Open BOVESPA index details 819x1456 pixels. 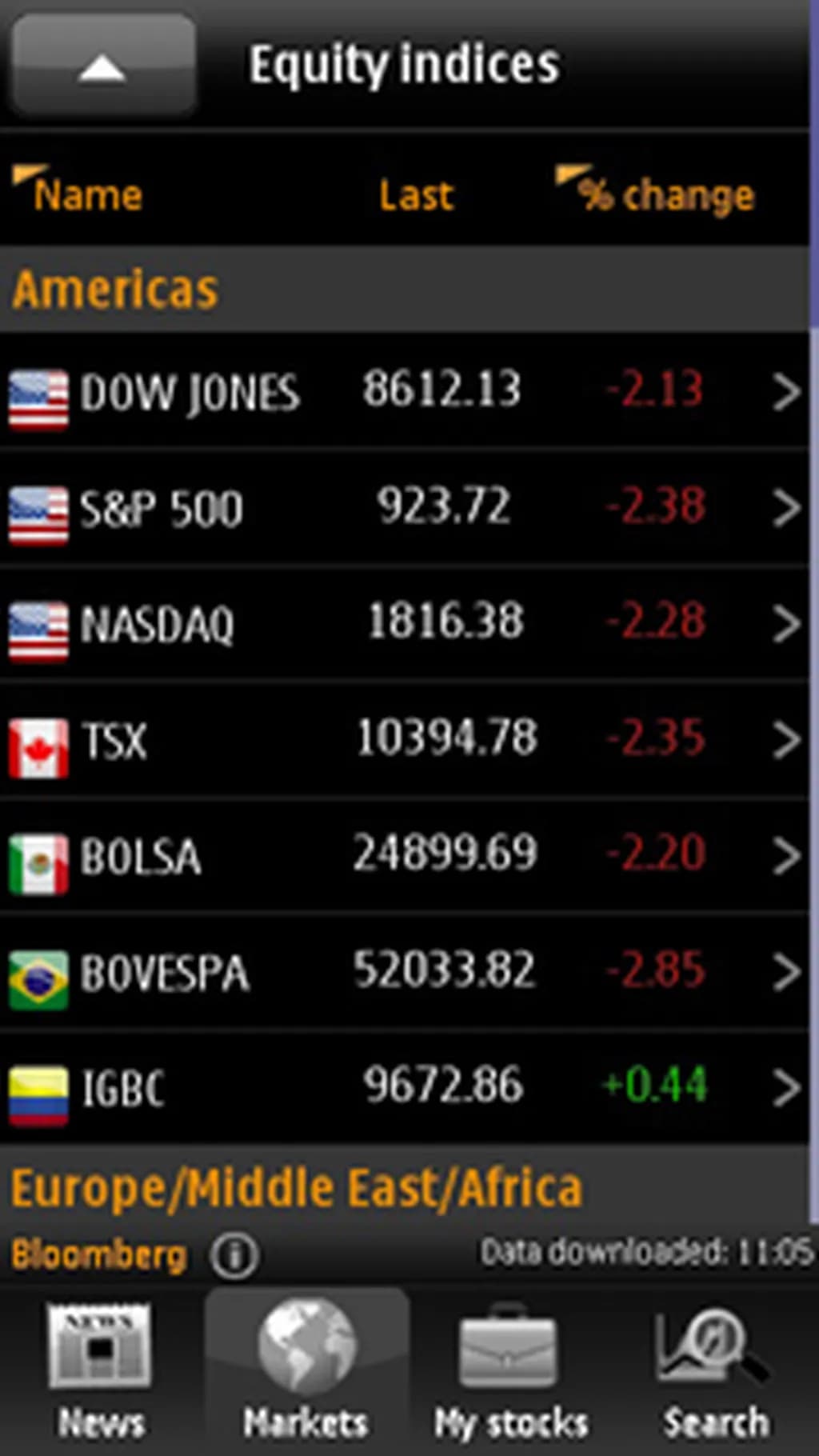(404, 971)
